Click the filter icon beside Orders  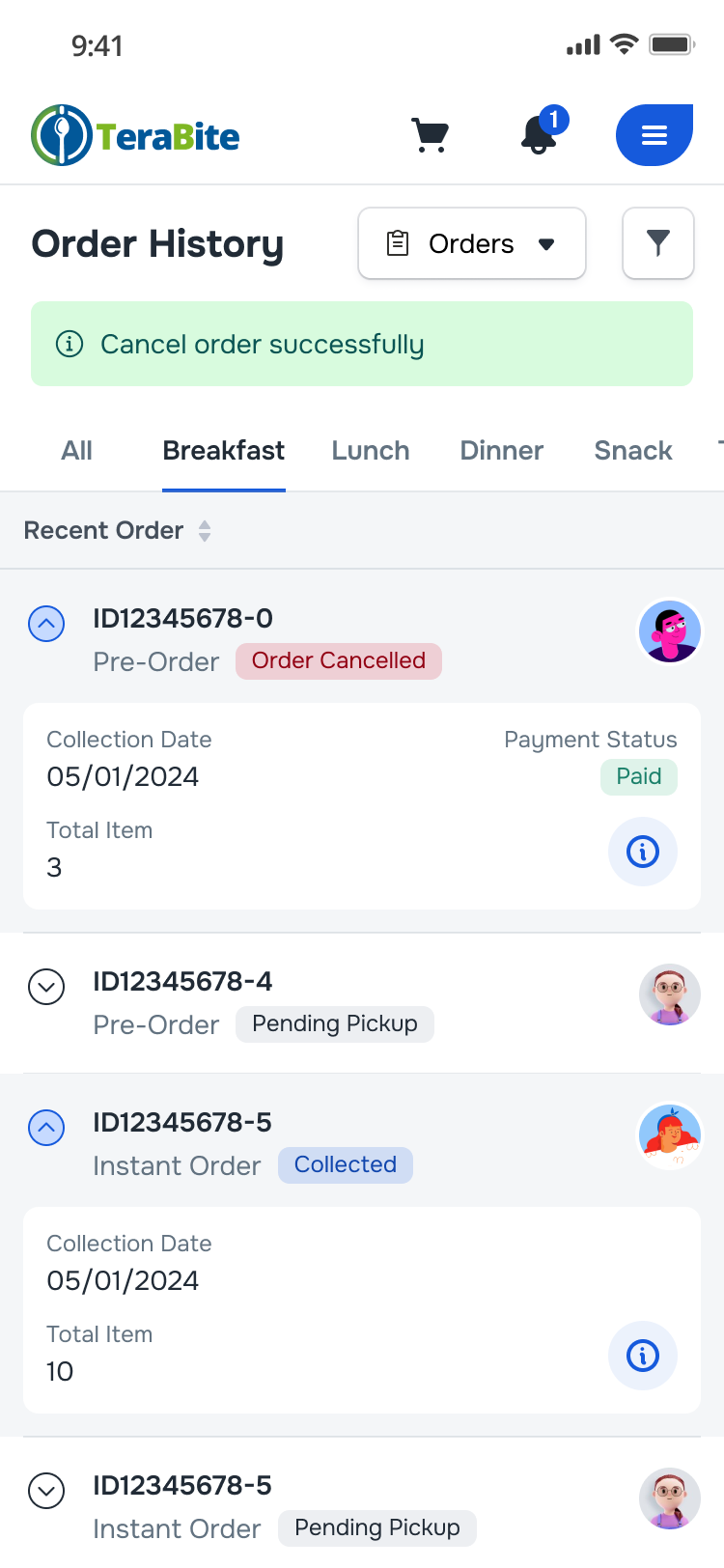[658, 243]
